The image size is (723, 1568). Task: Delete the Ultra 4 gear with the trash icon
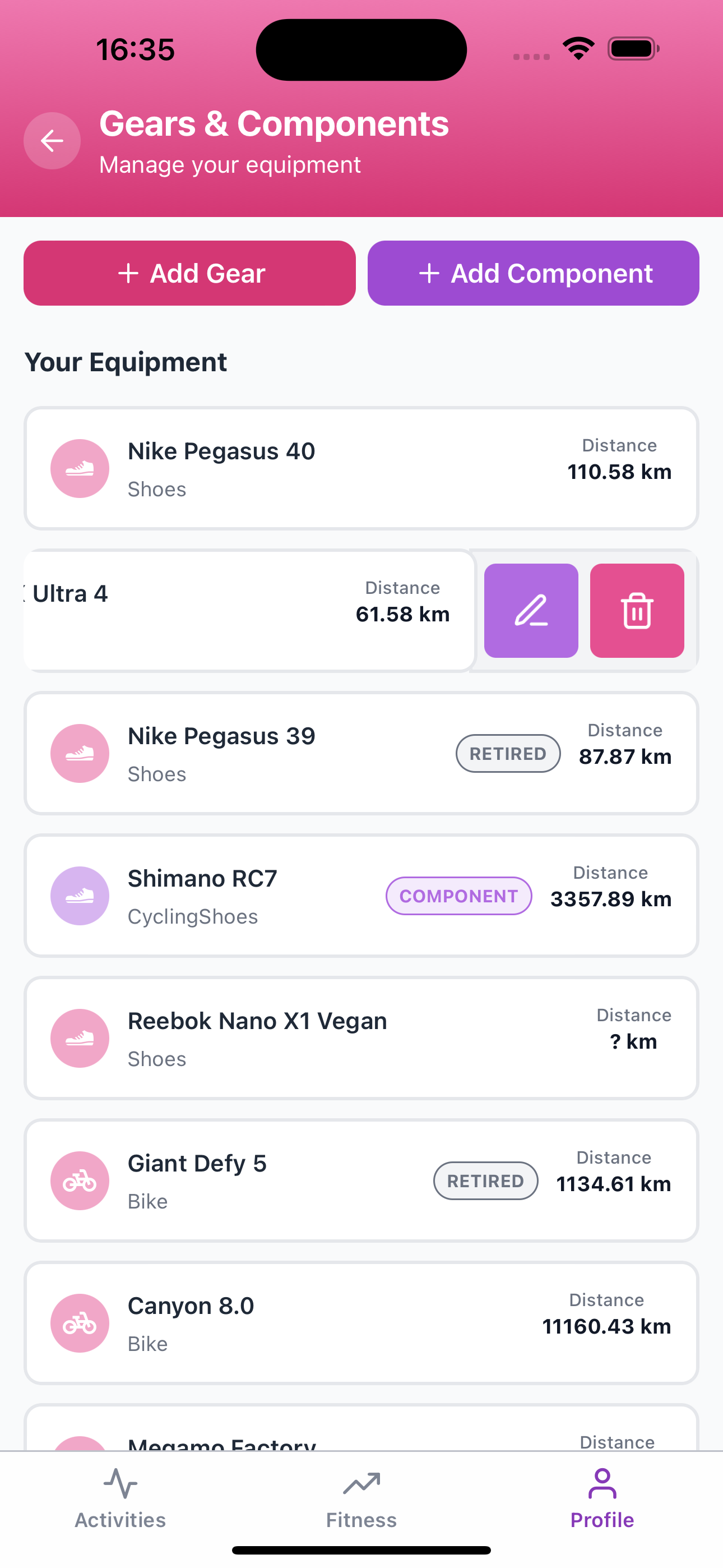click(x=637, y=611)
